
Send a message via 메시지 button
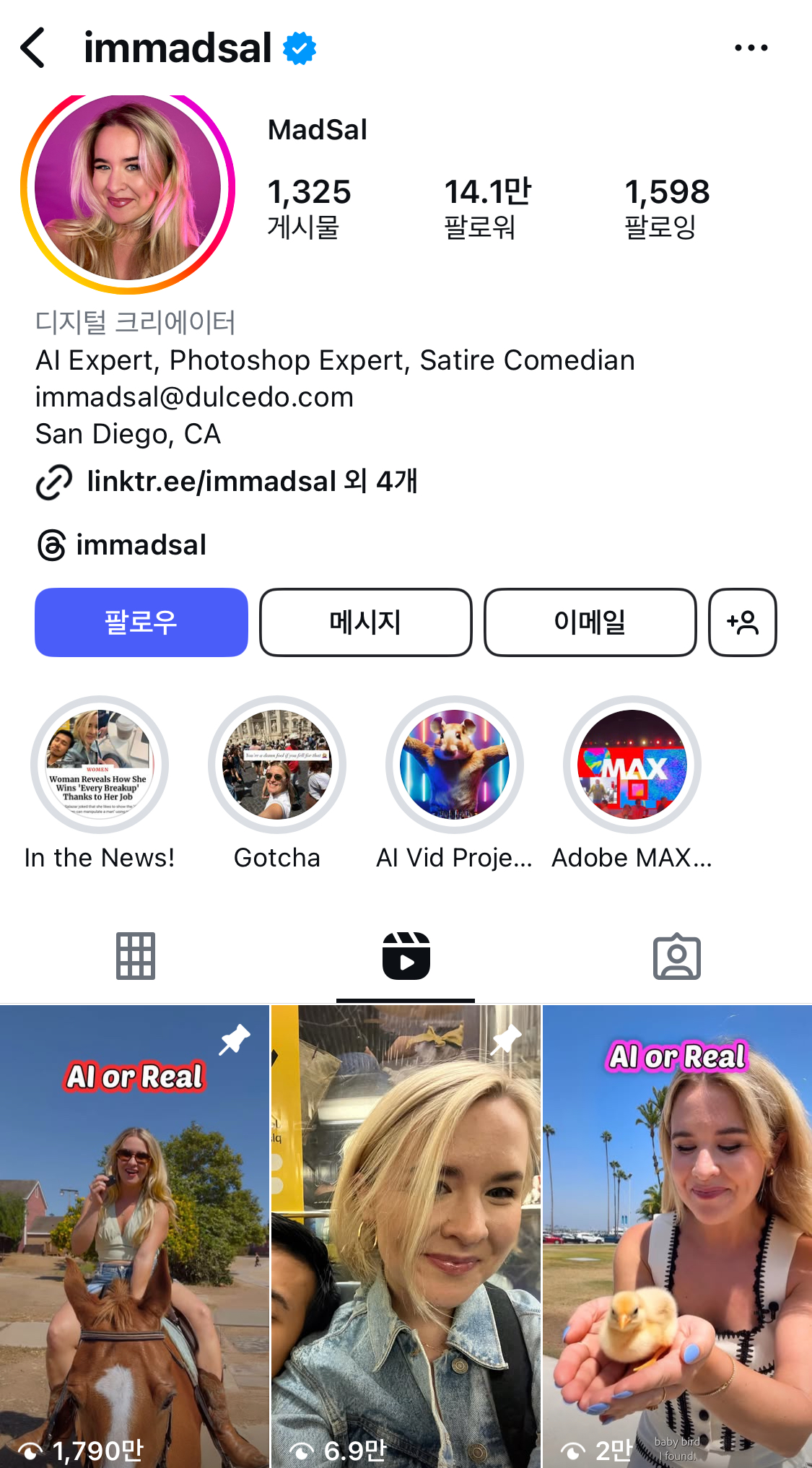(x=366, y=622)
